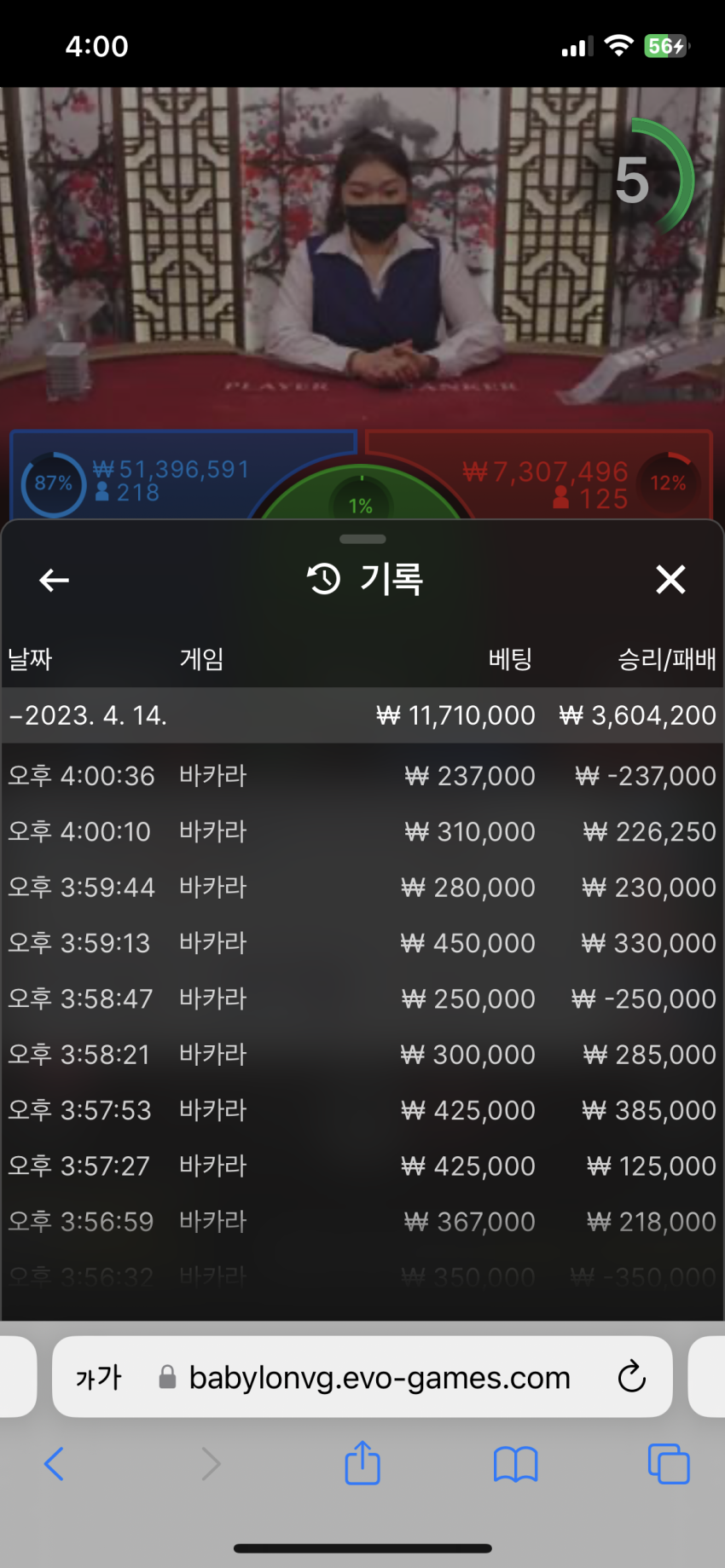
Task: Open the 오후 3:57:27 바카라 record
Action: coord(362,1166)
